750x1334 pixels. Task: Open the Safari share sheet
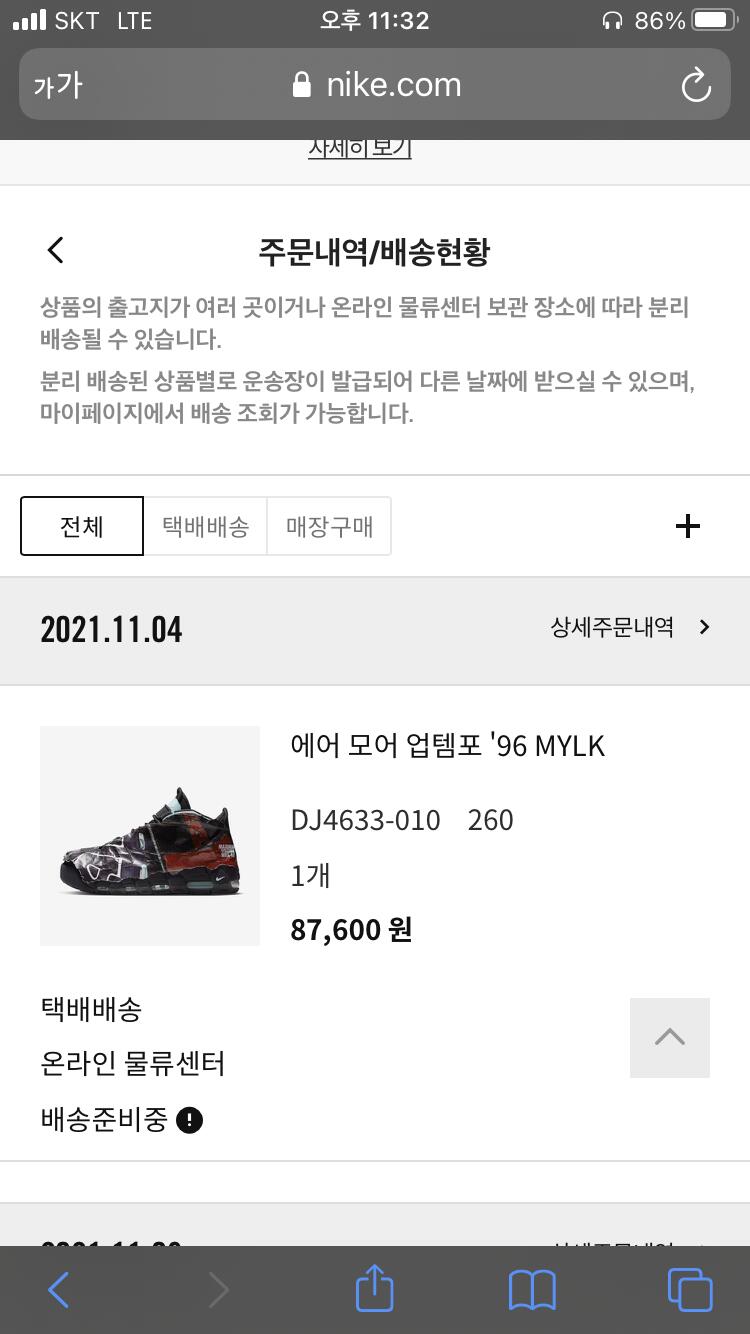click(375, 1289)
